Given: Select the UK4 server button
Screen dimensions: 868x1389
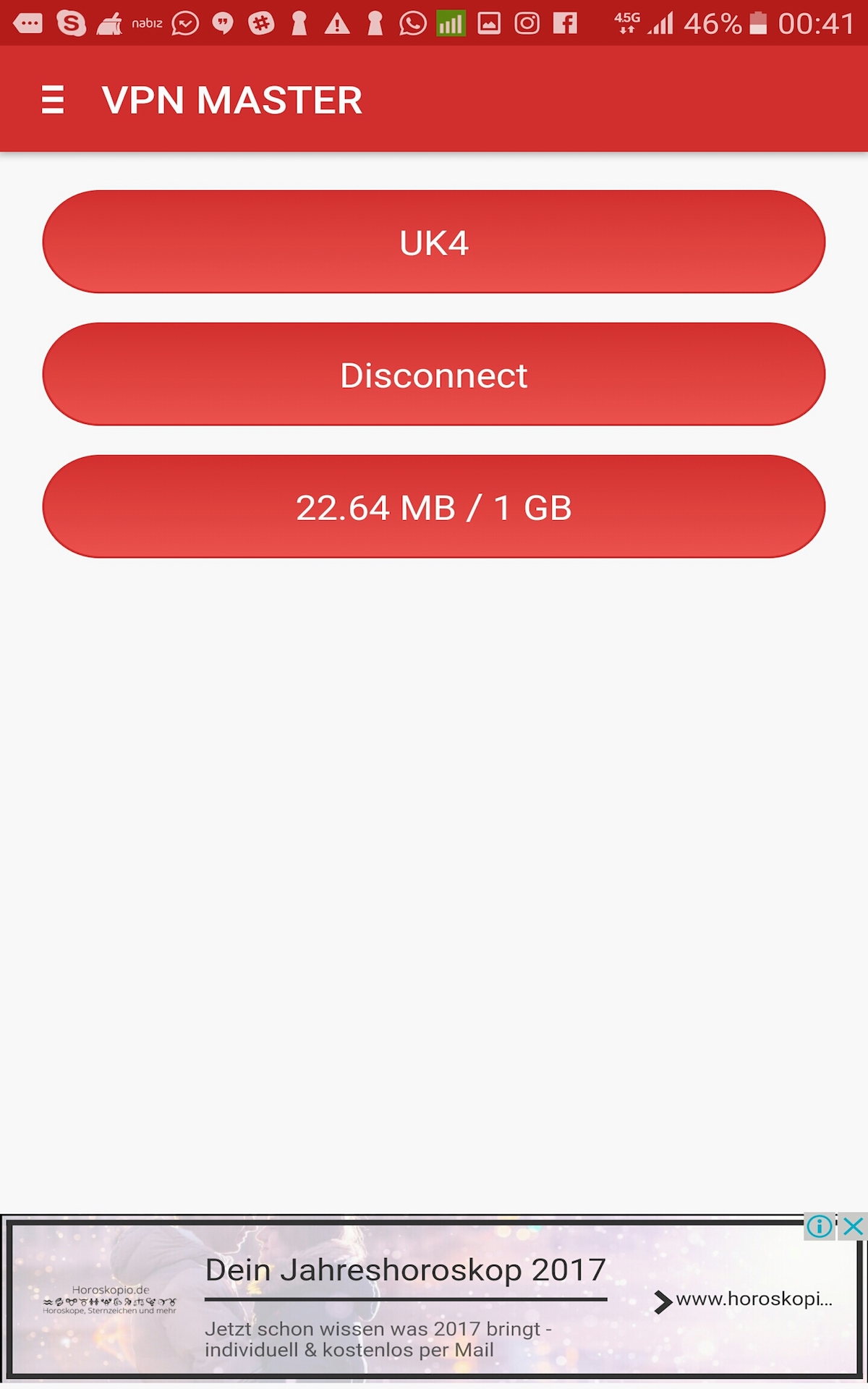Looking at the screenshot, I should [434, 242].
